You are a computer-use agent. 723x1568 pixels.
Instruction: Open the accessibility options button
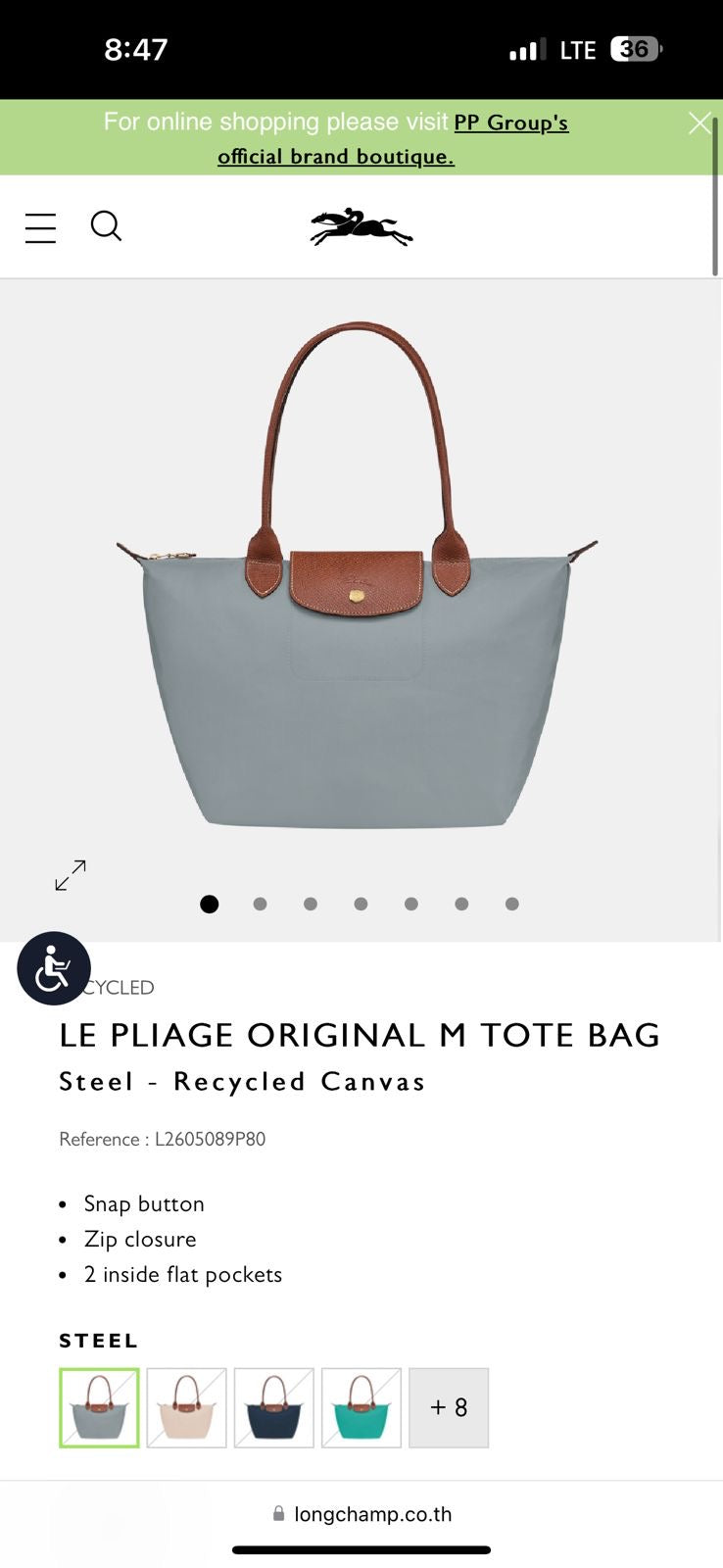tap(54, 968)
